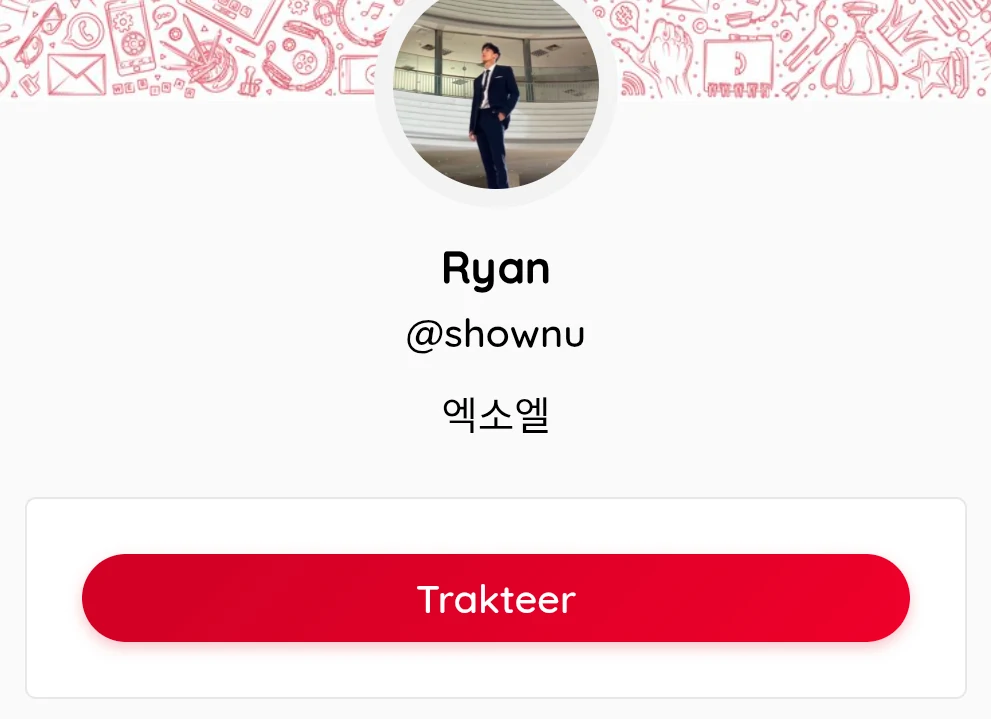Tap the red Trakteer button
Screen dimensions: 991x719
(x=495, y=598)
